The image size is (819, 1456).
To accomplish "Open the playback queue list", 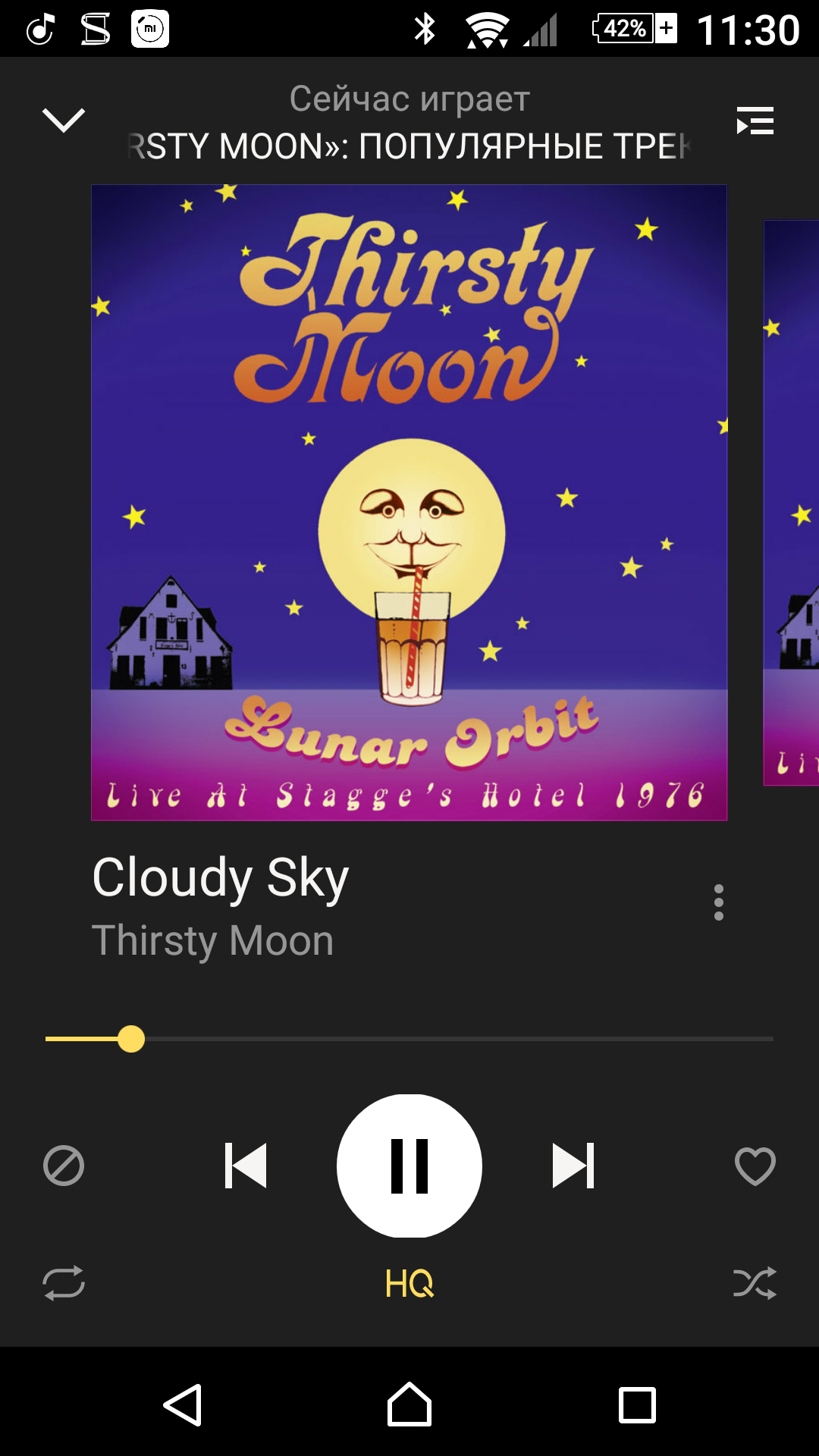I will [755, 121].
